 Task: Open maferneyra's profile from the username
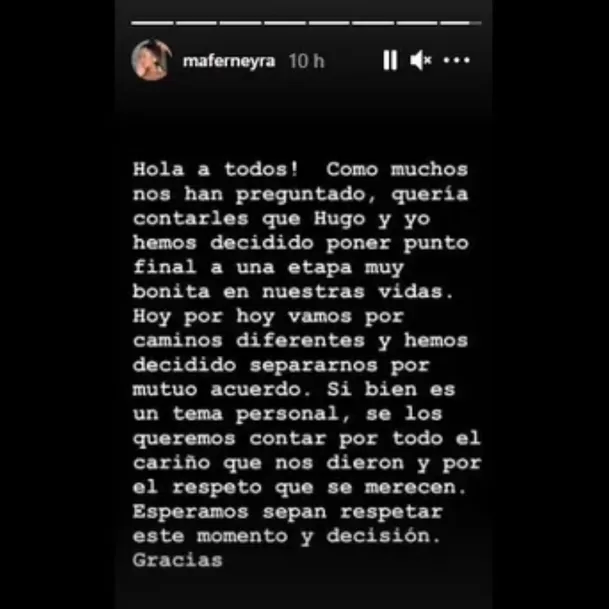[228, 61]
